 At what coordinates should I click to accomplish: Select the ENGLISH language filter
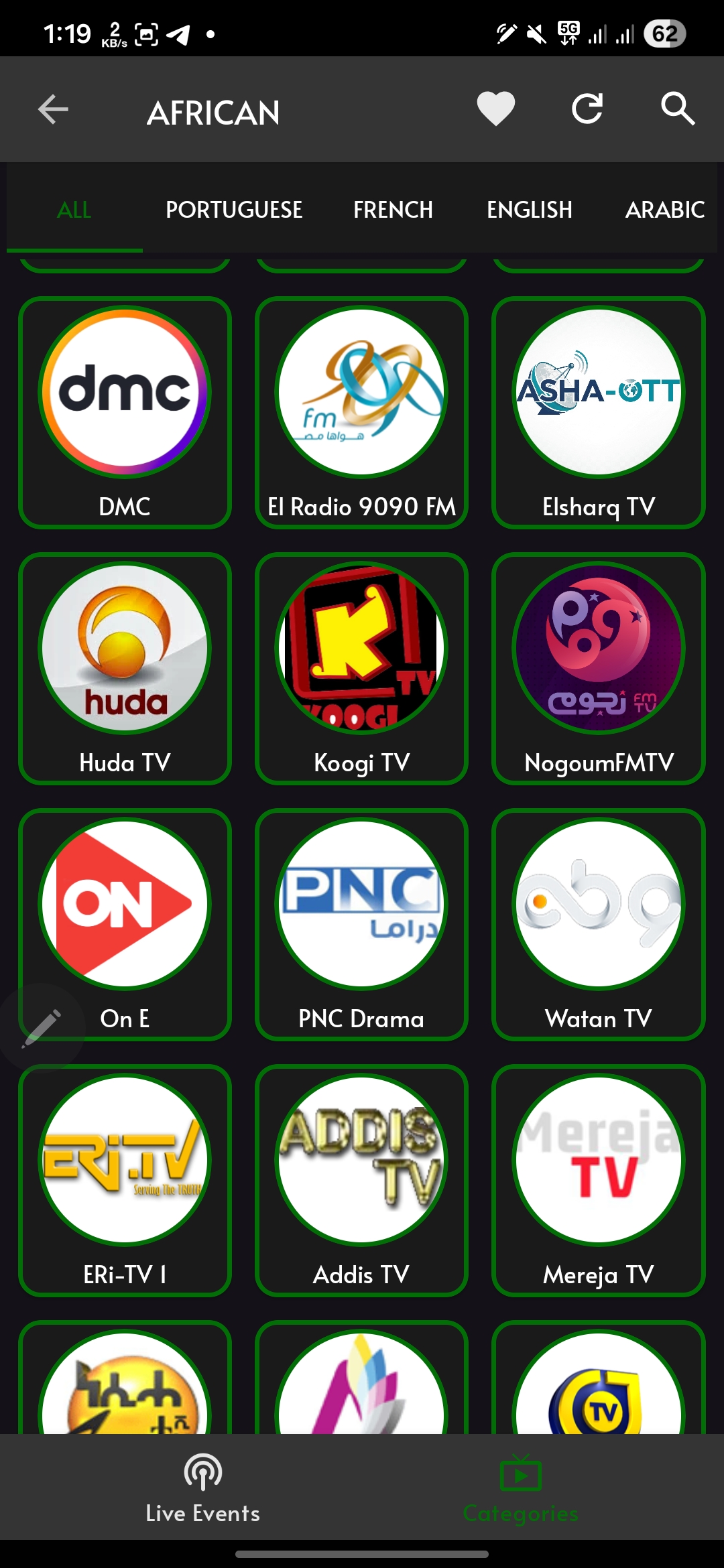point(530,210)
